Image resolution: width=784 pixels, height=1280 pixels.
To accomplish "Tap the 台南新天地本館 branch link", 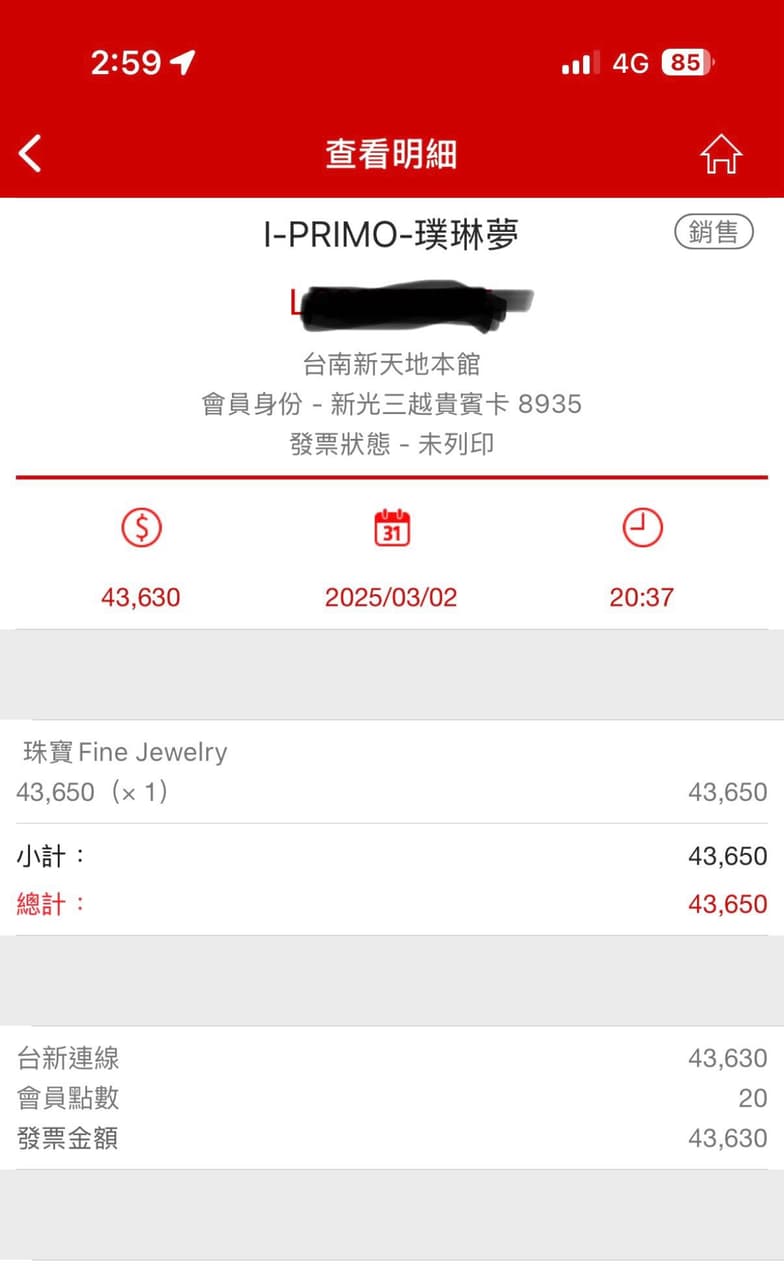I will pos(391,364).
